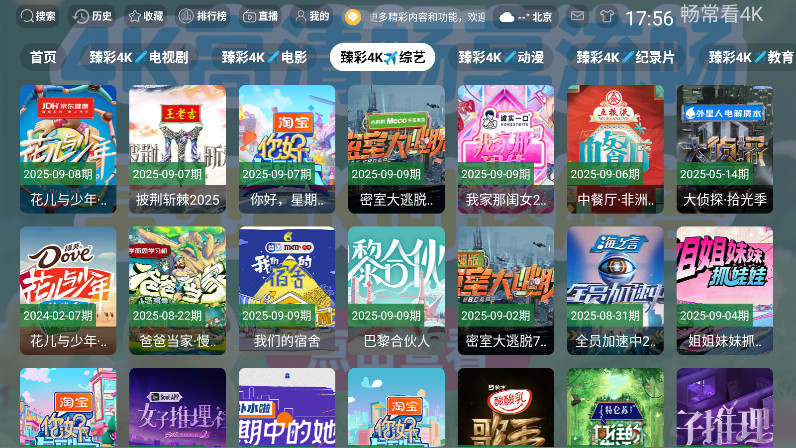Viewport: 796px width, 448px height.
Task: Open 我的 profile page
Action: [311, 16]
